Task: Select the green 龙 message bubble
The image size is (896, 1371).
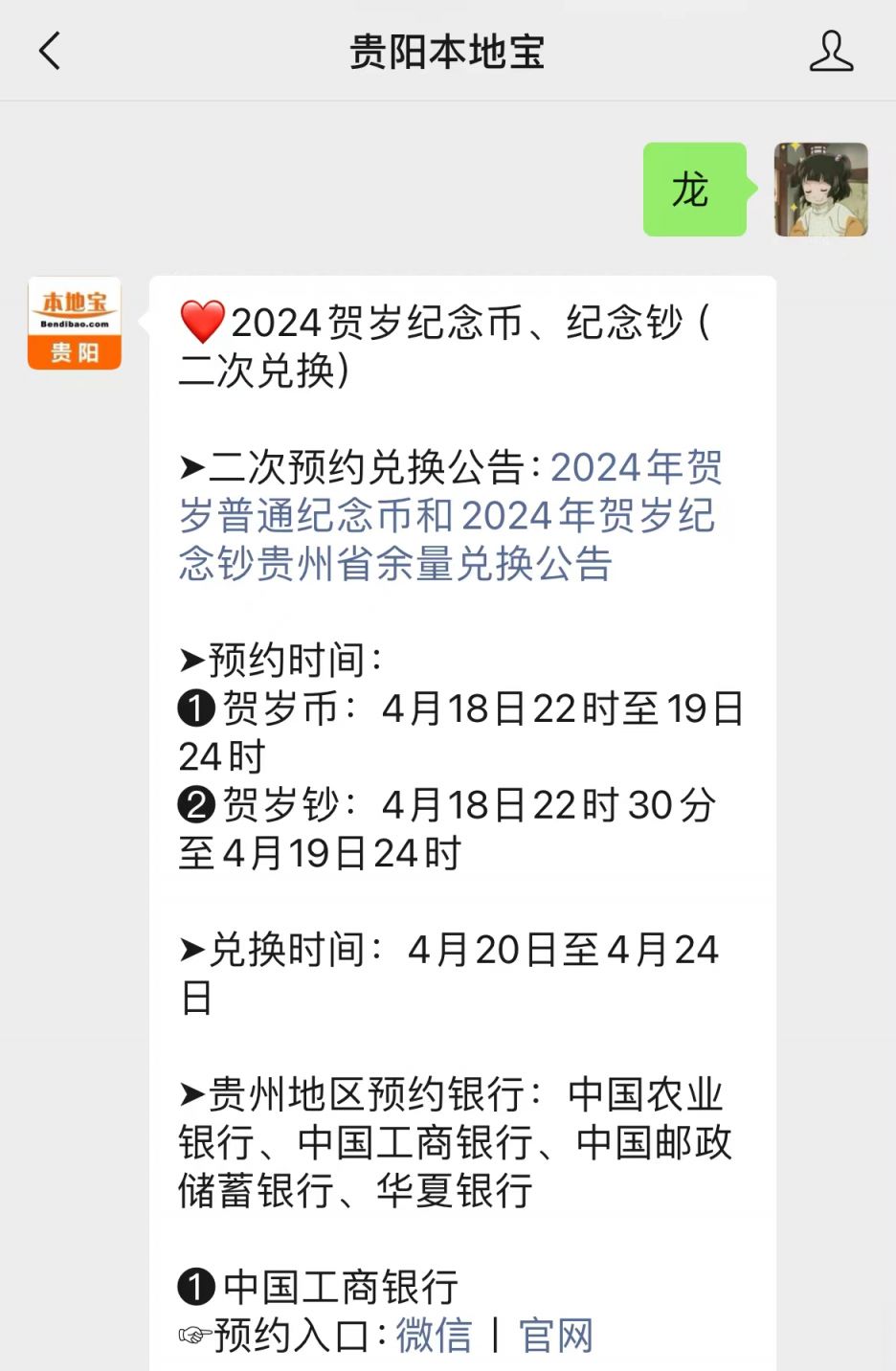Action: pos(695,191)
